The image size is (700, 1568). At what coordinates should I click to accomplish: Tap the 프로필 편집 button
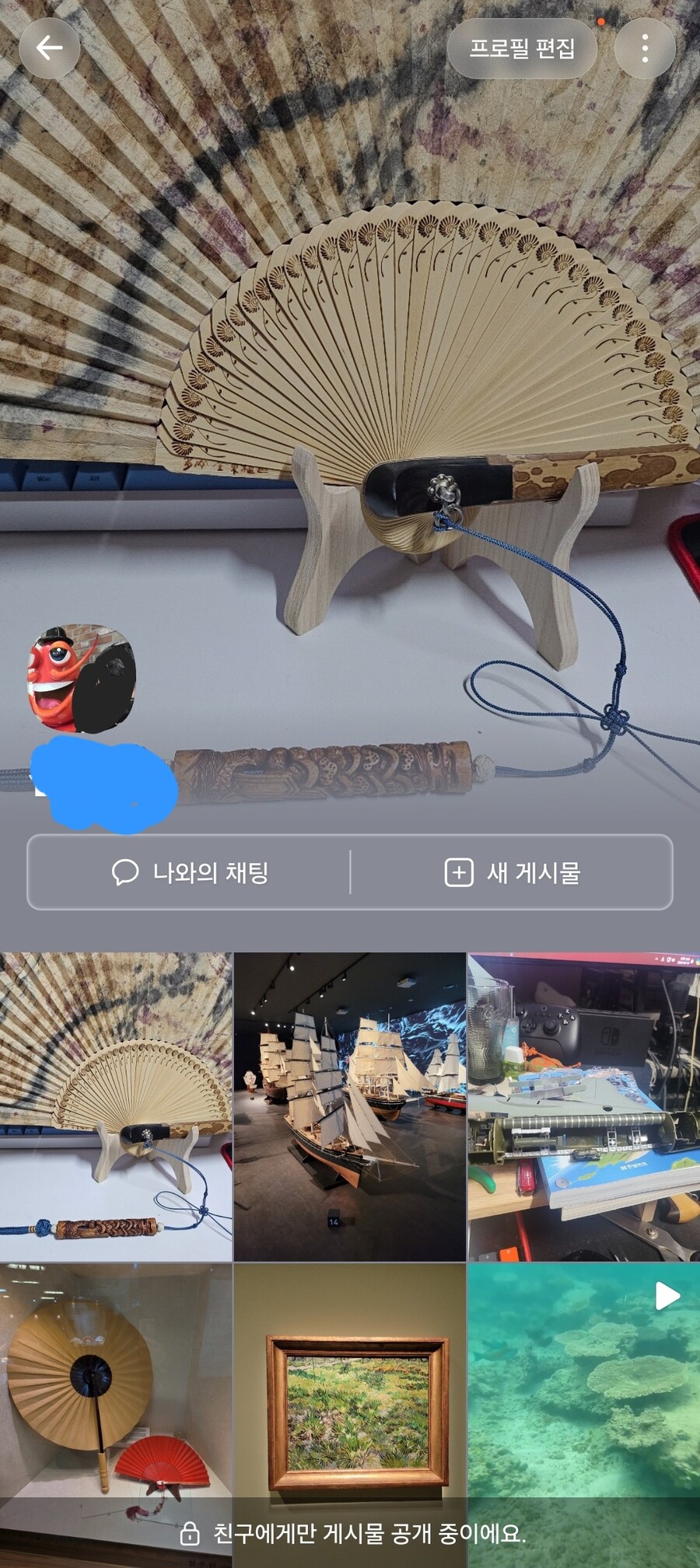[522, 48]
